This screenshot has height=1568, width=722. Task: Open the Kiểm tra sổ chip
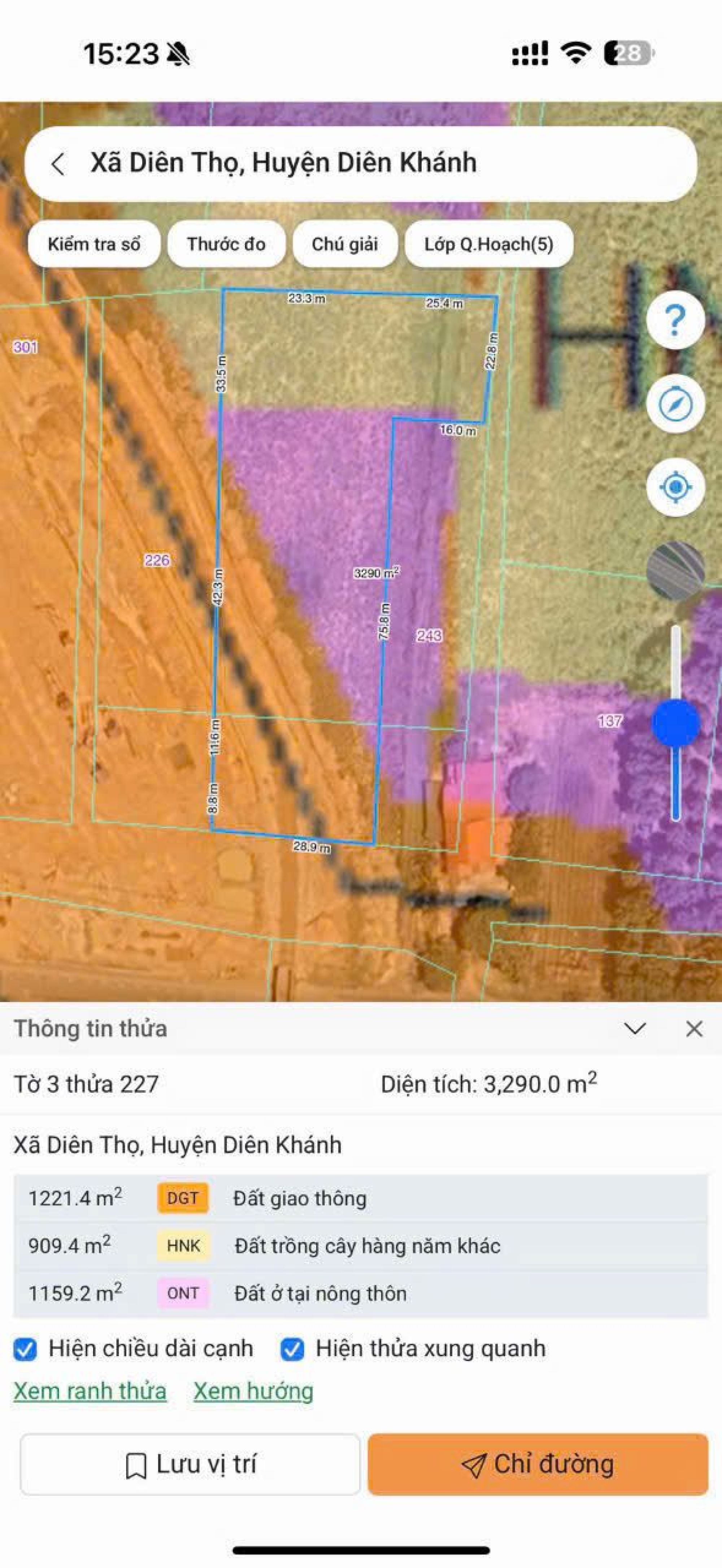tap(94, 244)
